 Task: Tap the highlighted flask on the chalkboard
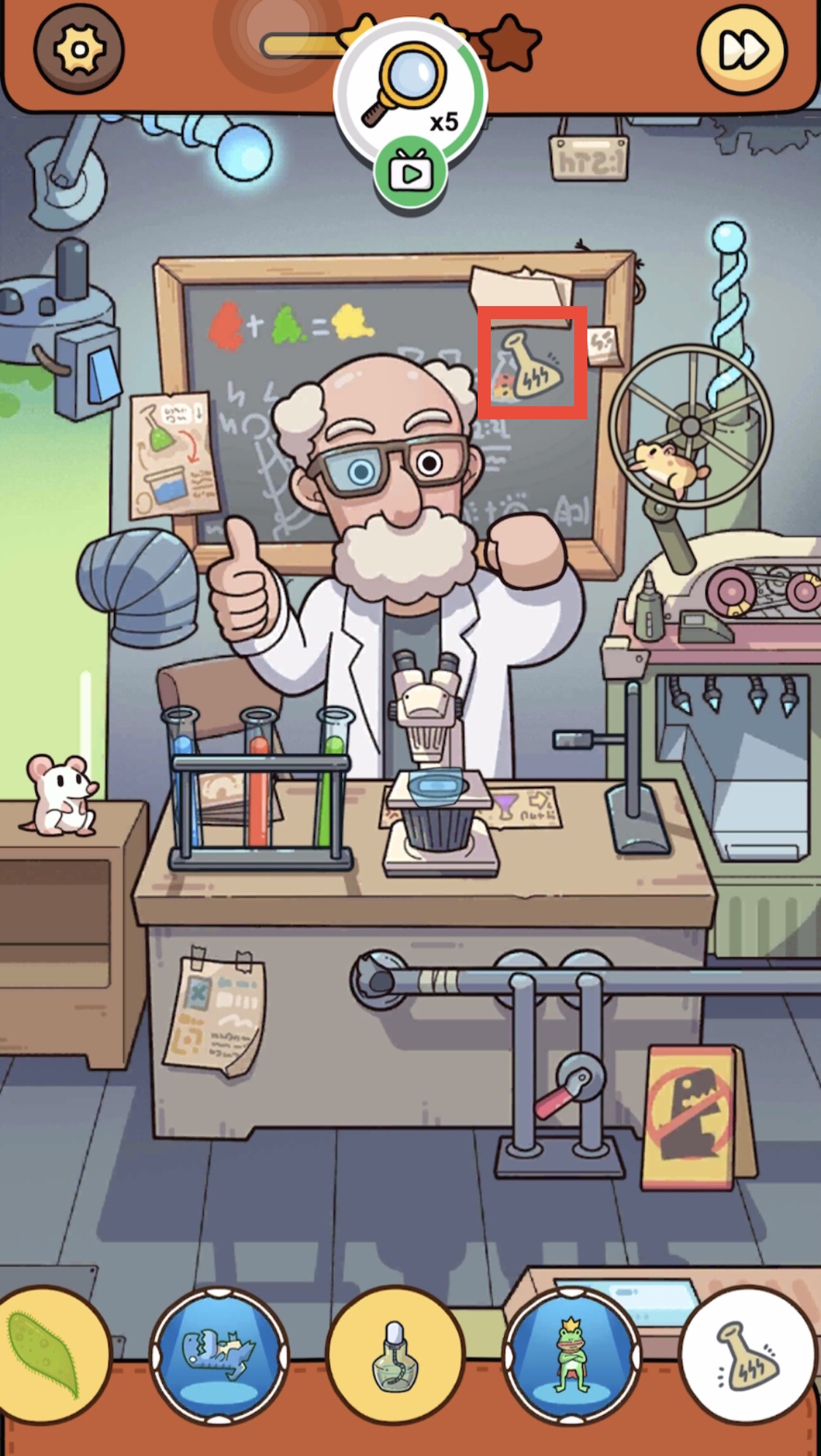[532, 363]
